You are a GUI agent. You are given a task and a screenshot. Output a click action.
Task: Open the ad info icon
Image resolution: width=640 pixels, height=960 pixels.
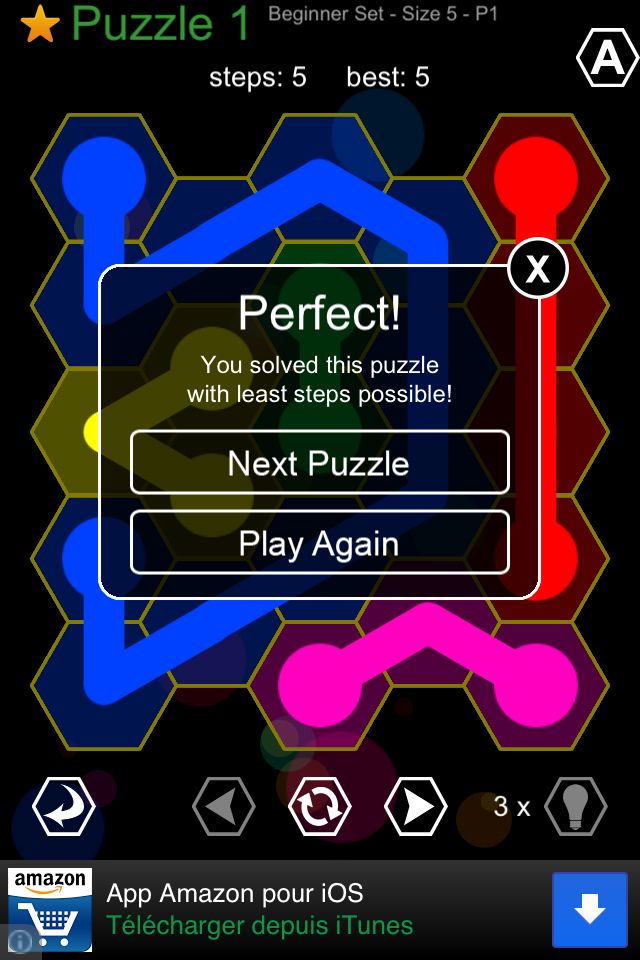pos(20,941)
